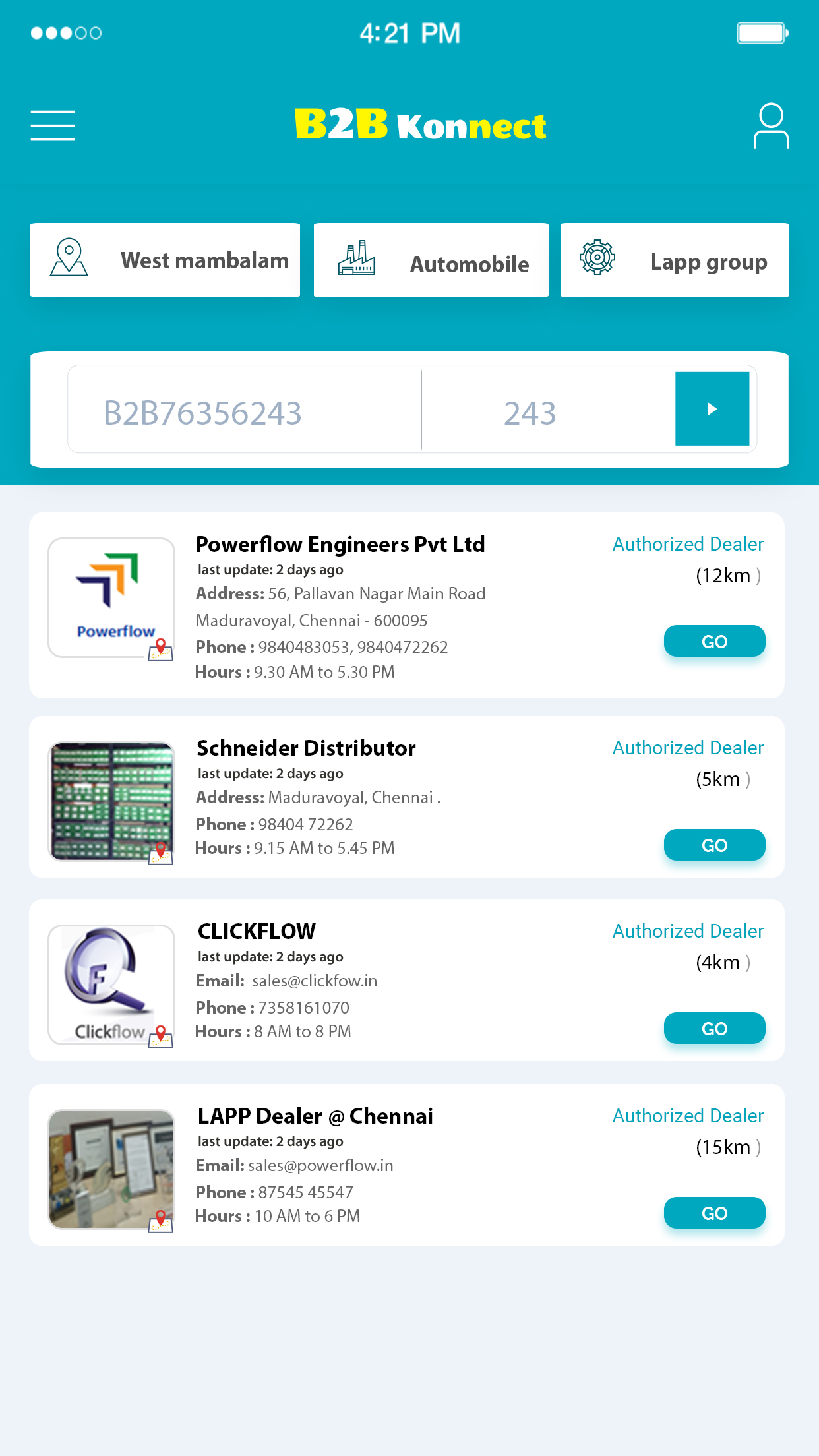819x1456 pixels.
Task: Open the Lapp group brand filter
Action: (x=674, y=260)
